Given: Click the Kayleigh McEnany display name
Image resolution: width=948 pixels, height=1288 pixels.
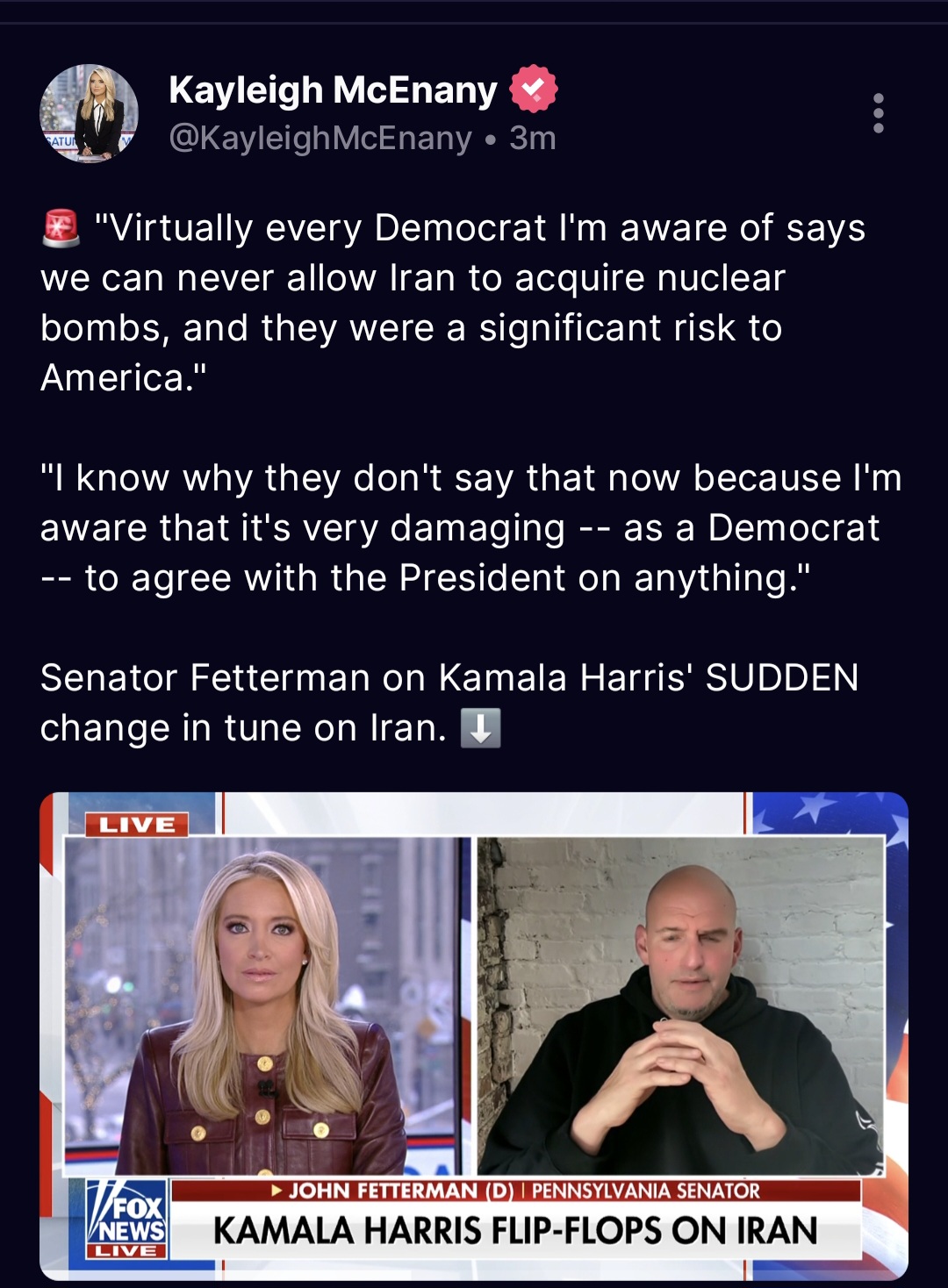Looking at the screenshot, I should coord(331,89).
